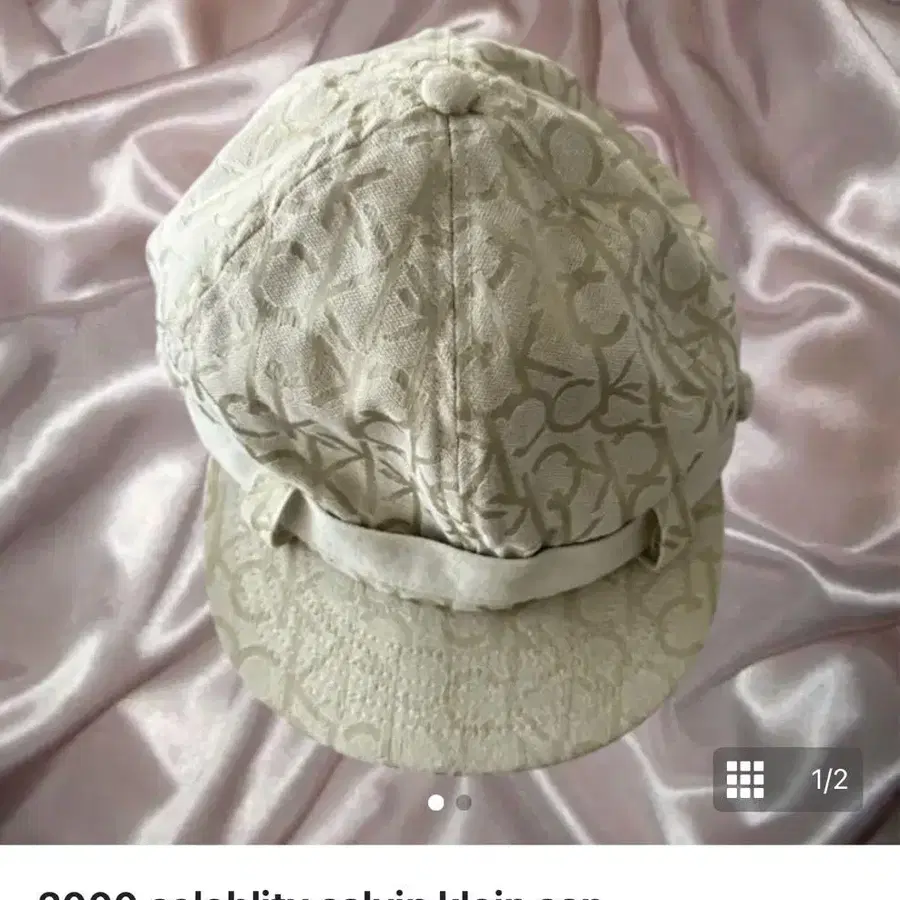Open the cap product photo in full view
The image size is (900, 900).
coord(450,400)
